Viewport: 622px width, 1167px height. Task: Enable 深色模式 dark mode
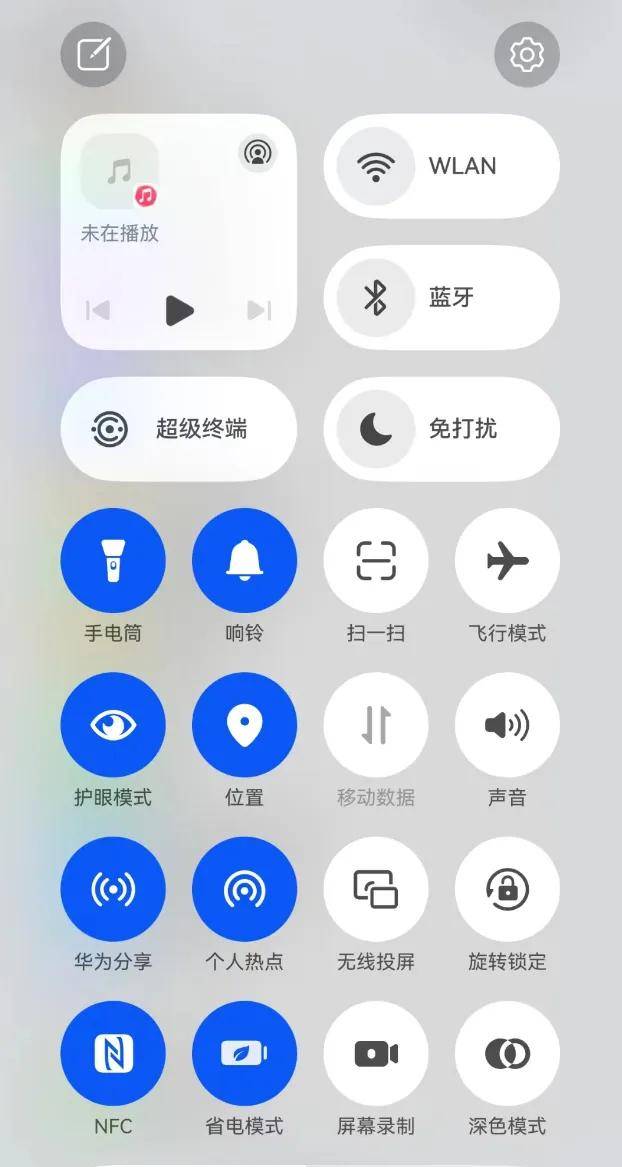(507, 1053)
